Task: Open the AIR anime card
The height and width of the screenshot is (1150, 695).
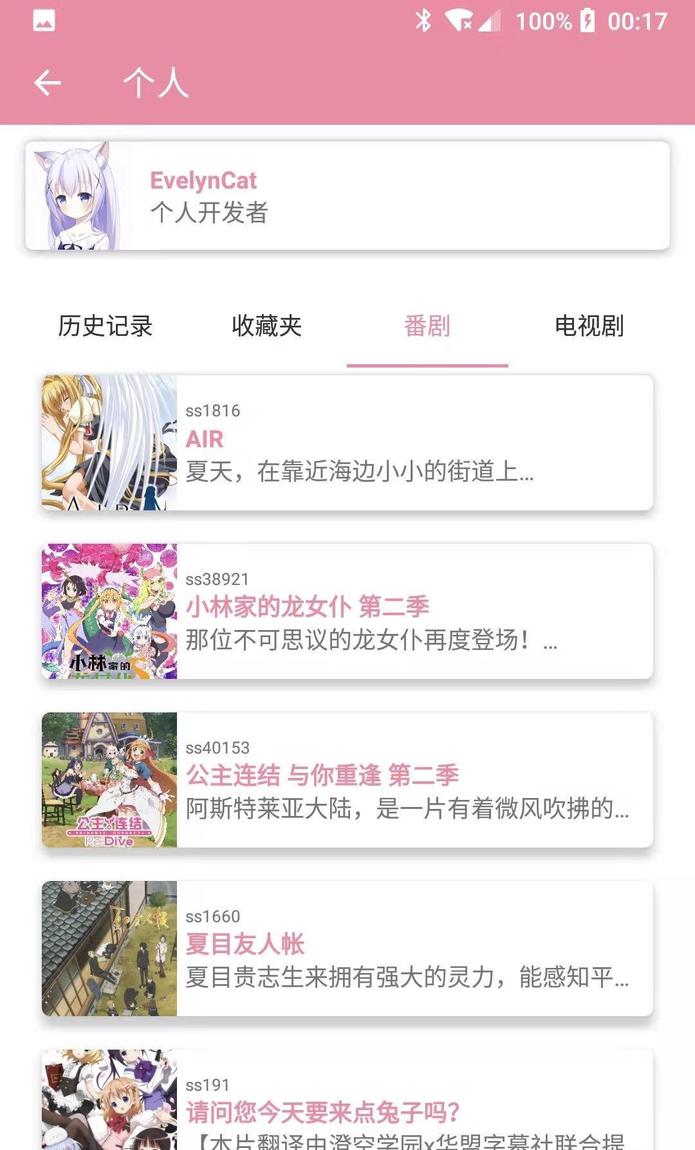Action: click(x=347, y=442)
